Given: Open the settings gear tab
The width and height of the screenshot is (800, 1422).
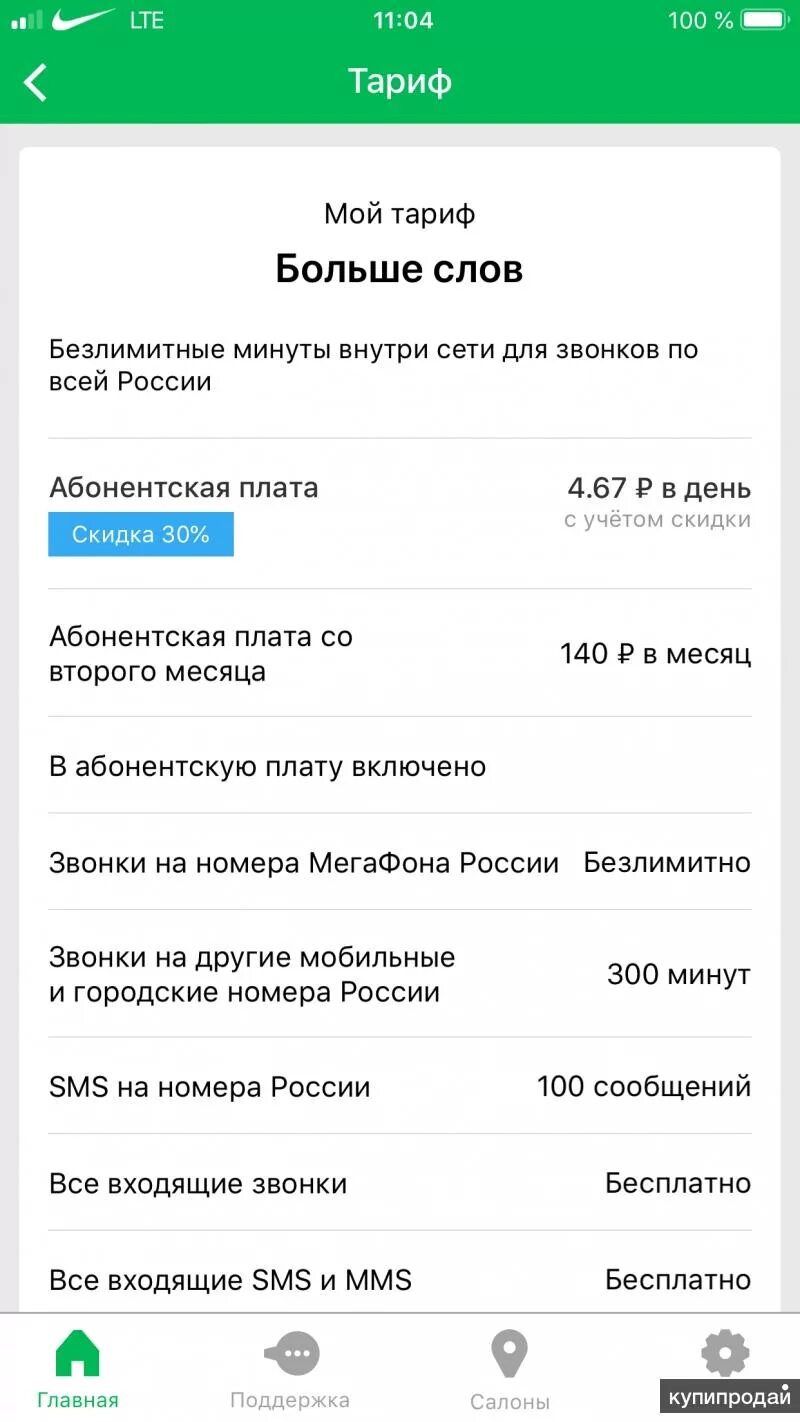Looking at the screenshot, I should click(x=725, y=1355).
